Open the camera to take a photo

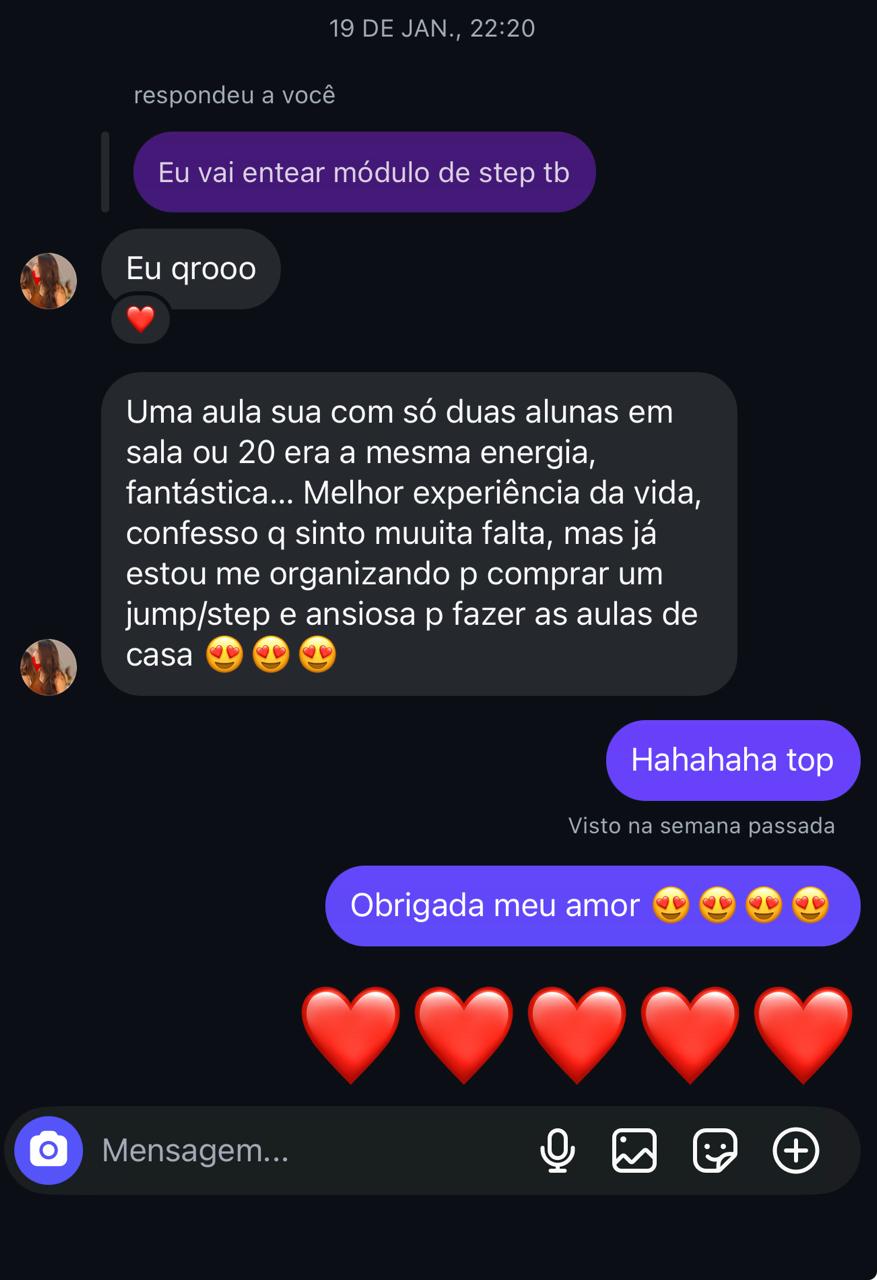[x=47, y=1151]
